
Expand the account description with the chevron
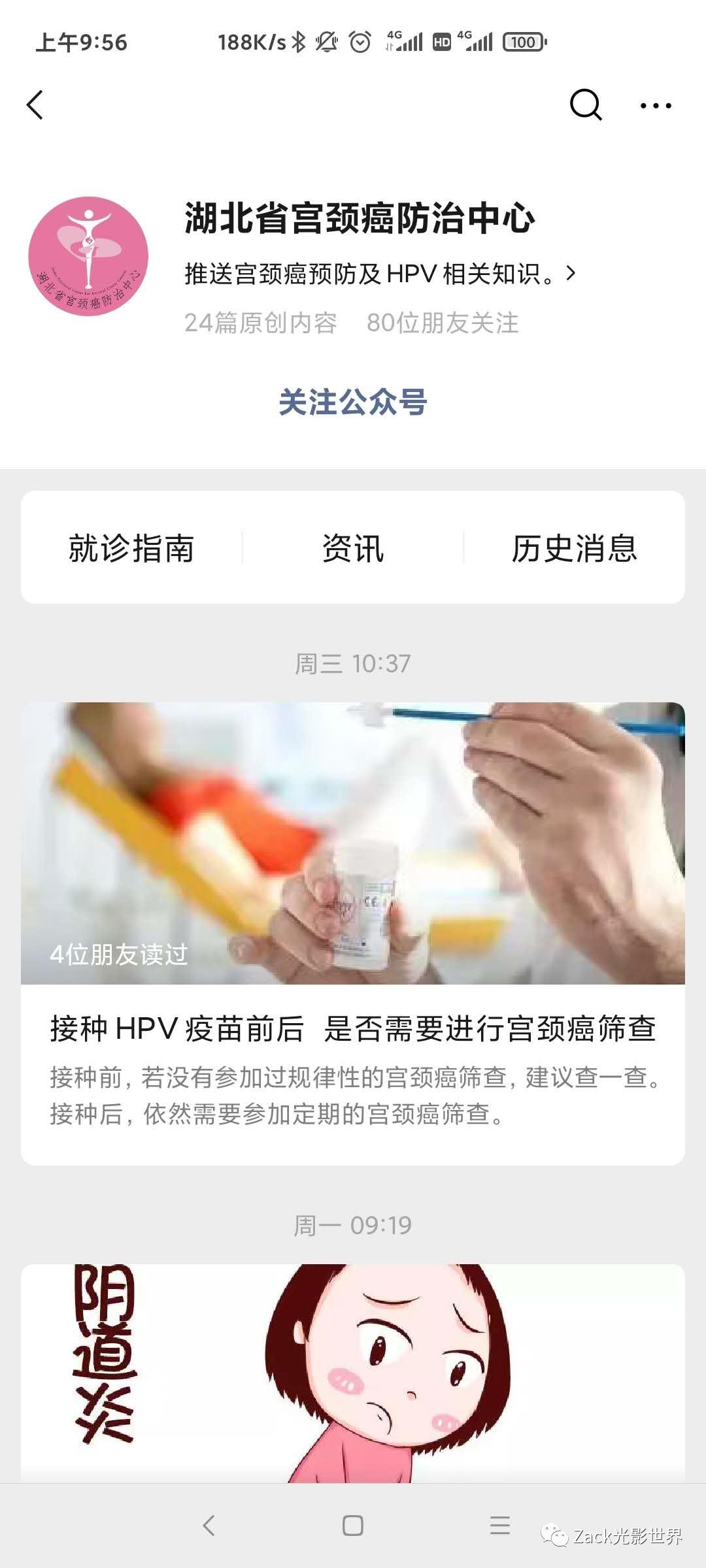pos(571,274)
